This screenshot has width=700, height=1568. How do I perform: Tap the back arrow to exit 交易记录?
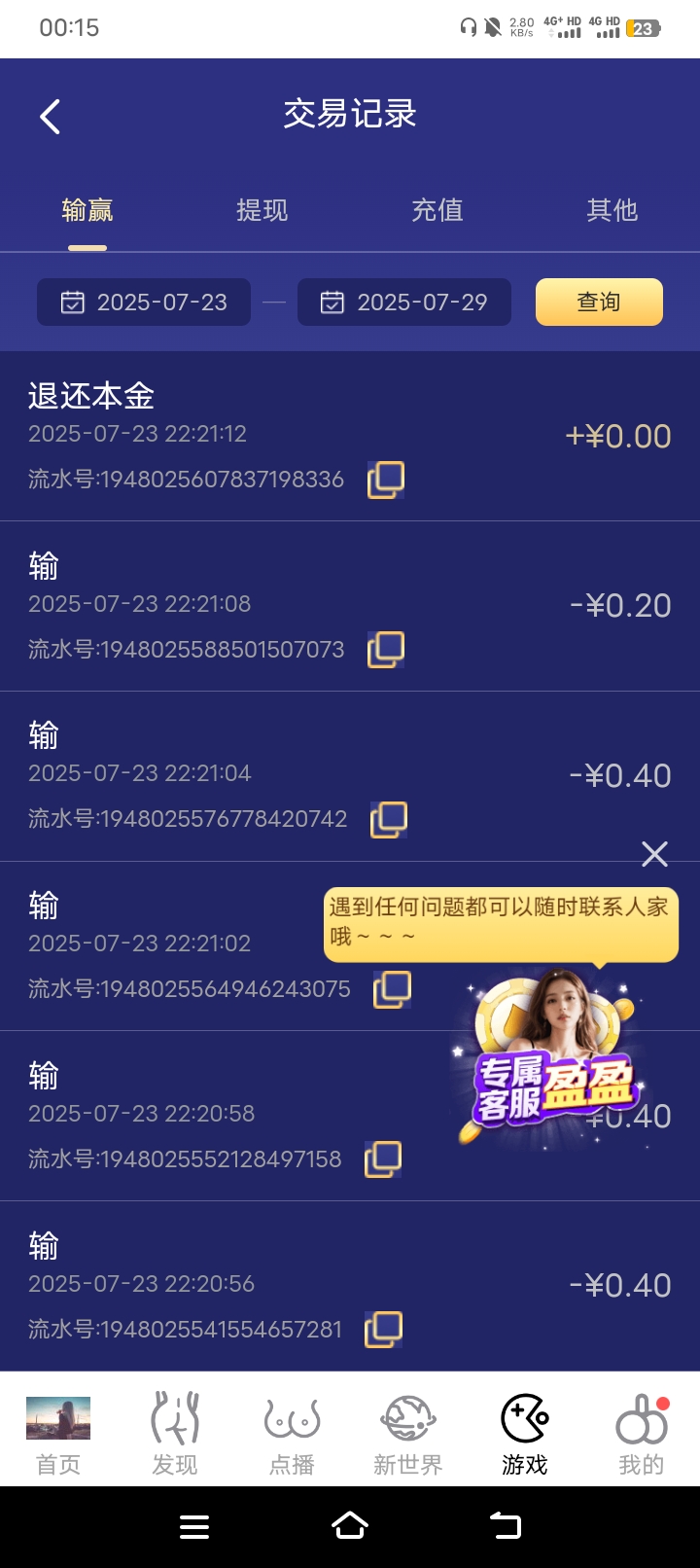click(x=50, y=115)
